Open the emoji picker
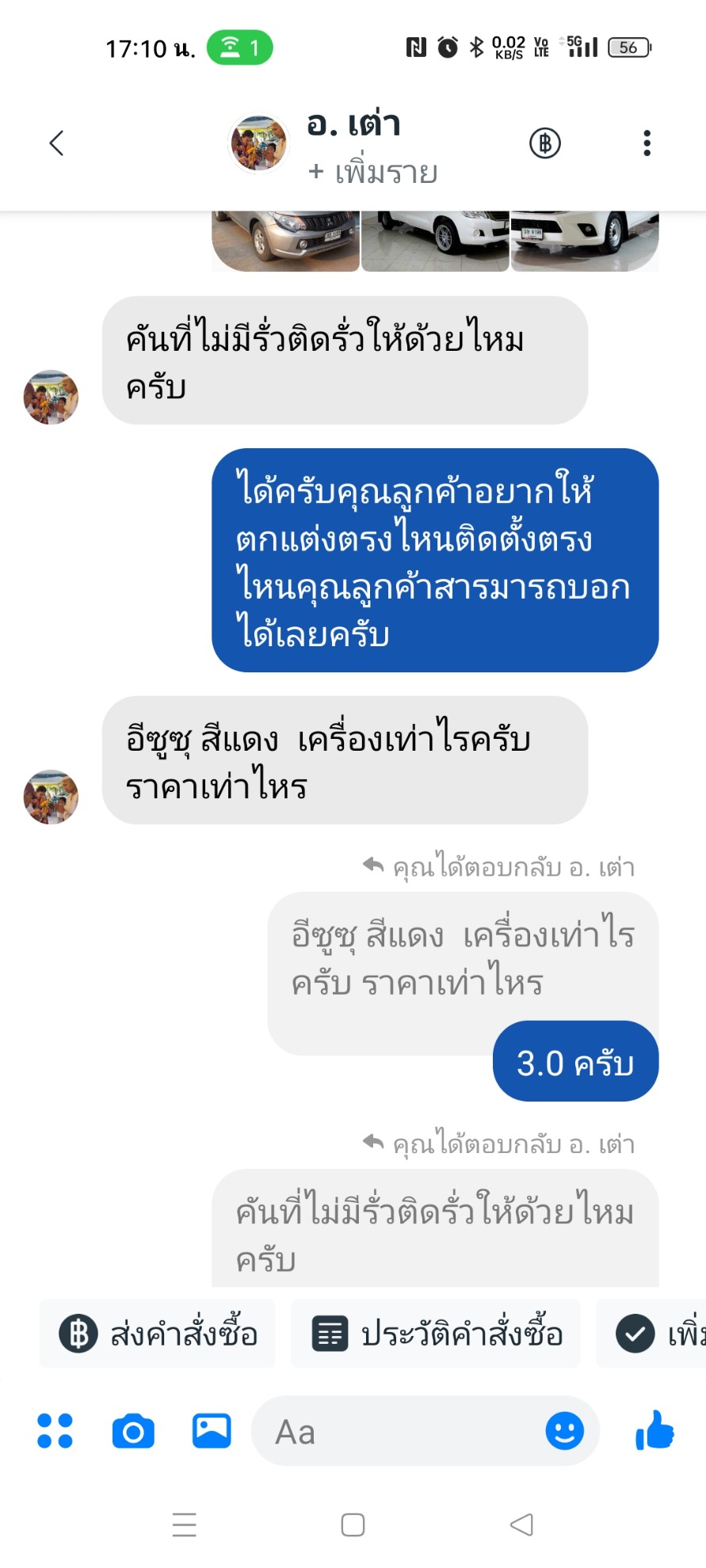Viewport: 706px width, 1568px height. click(564, 1431)
